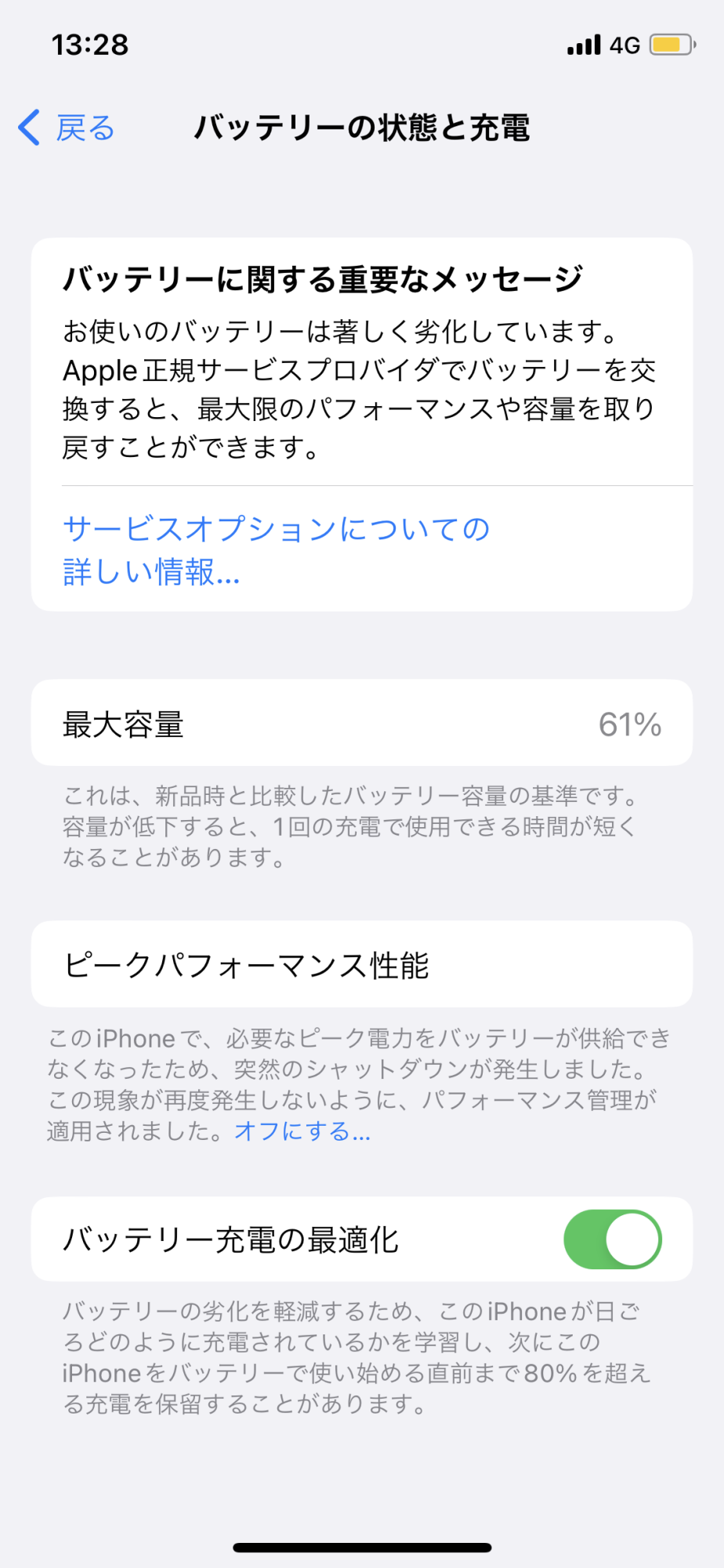Screen dimensions: 724x1568
Task: Tap the オフにする link for performance management
Action: 302,1131
